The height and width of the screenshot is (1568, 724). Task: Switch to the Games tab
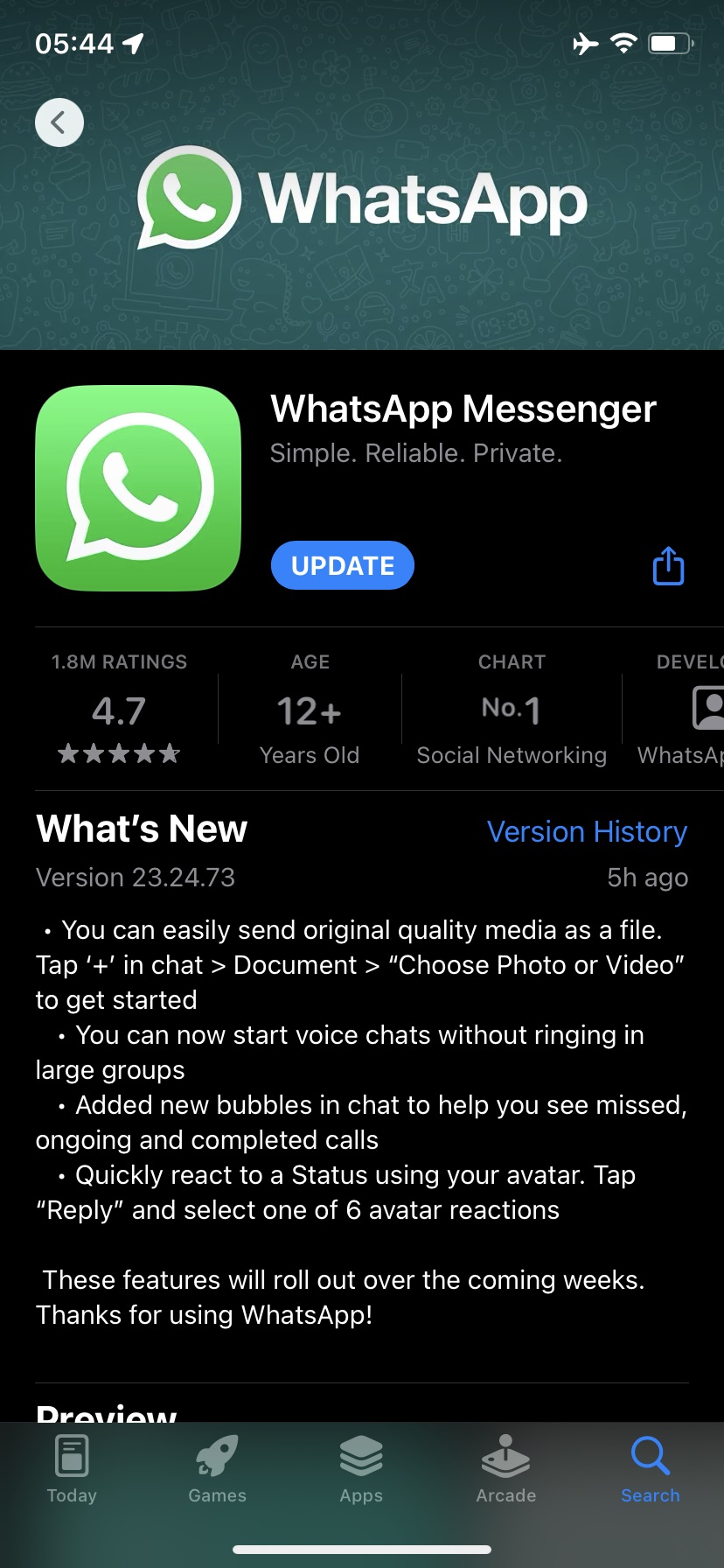(217, 1470)
